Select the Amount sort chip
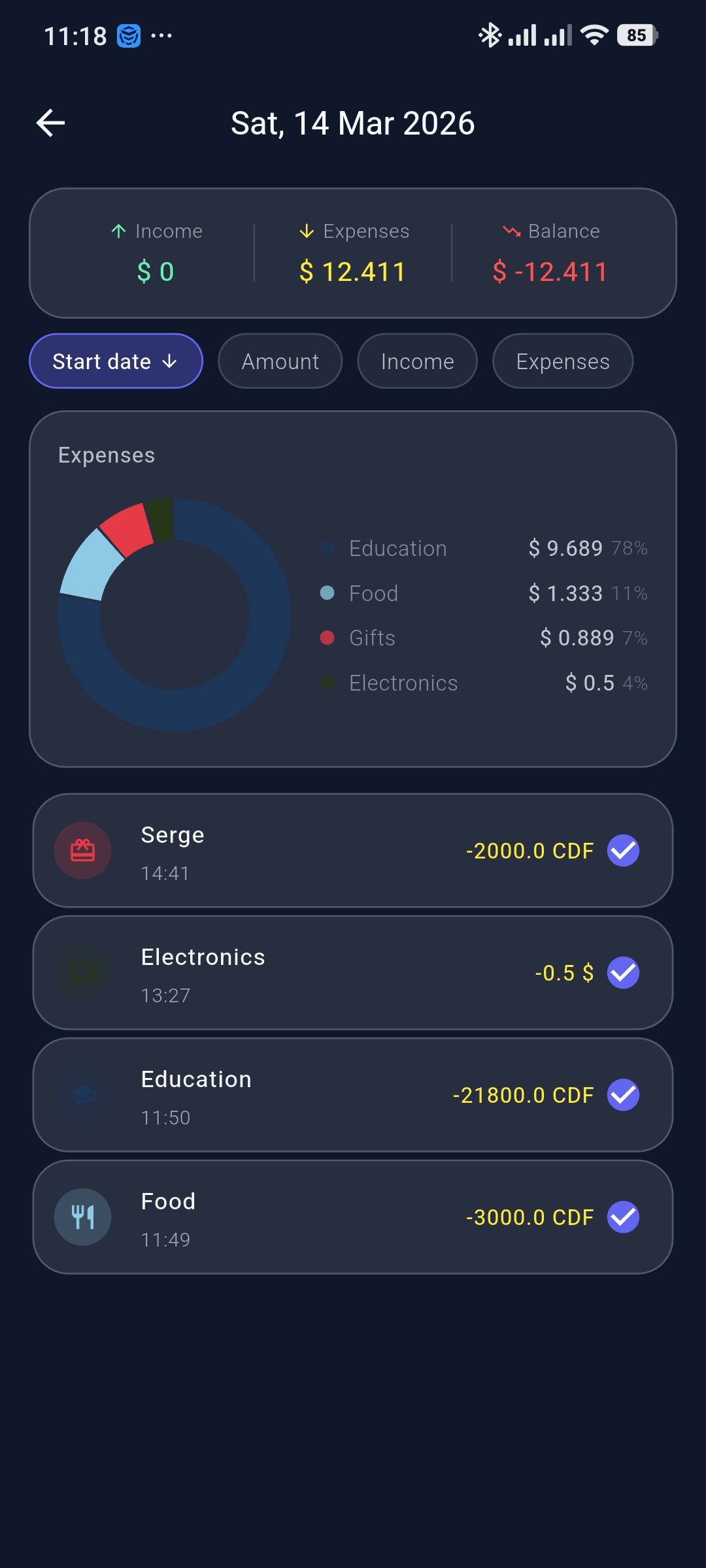The image size is (706, 1568). [280, 361]
